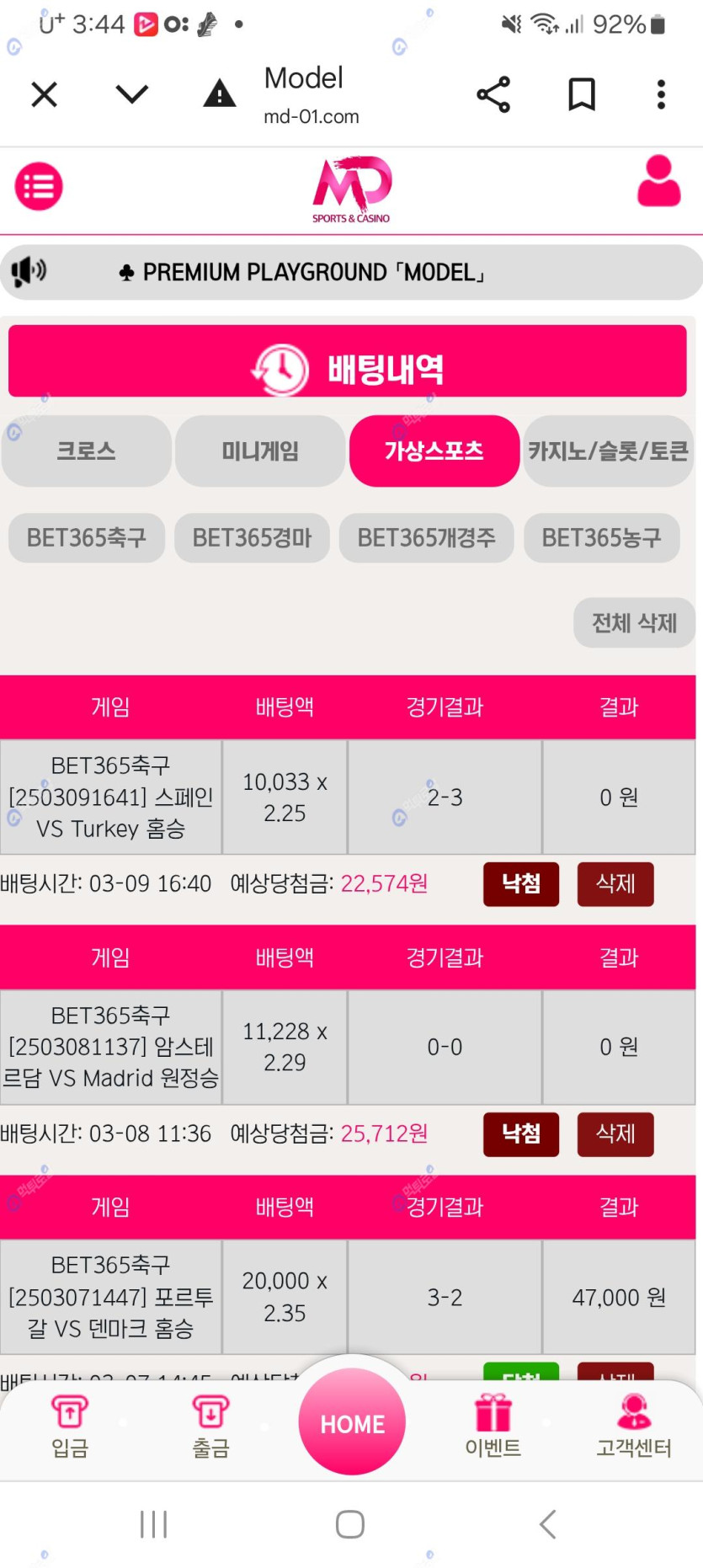Select the 카지노/슬롯/토큰 tab
This screenshot has width=703, height=1568.
[x=608, y=451]
